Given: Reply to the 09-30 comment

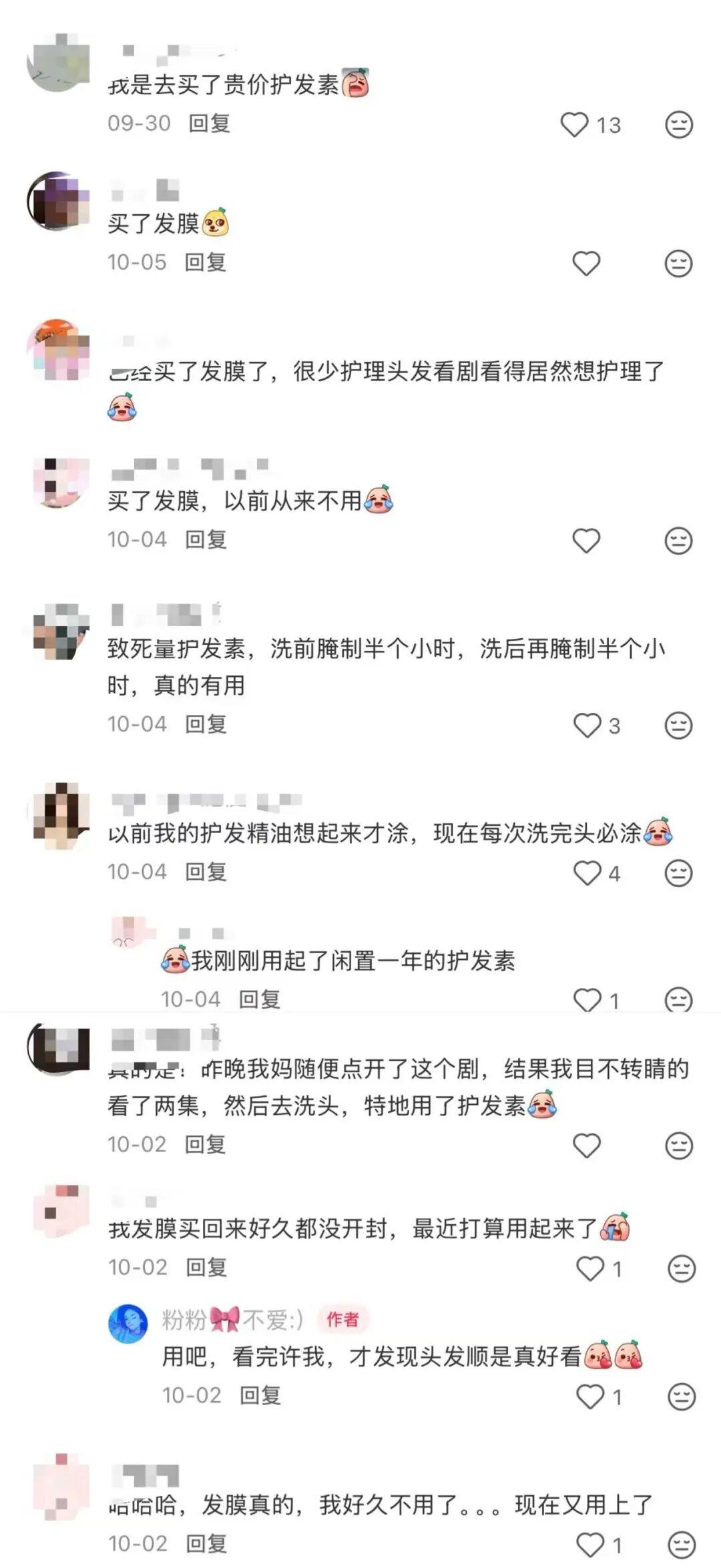Looking at the screenshot, I should click(209, 123).
